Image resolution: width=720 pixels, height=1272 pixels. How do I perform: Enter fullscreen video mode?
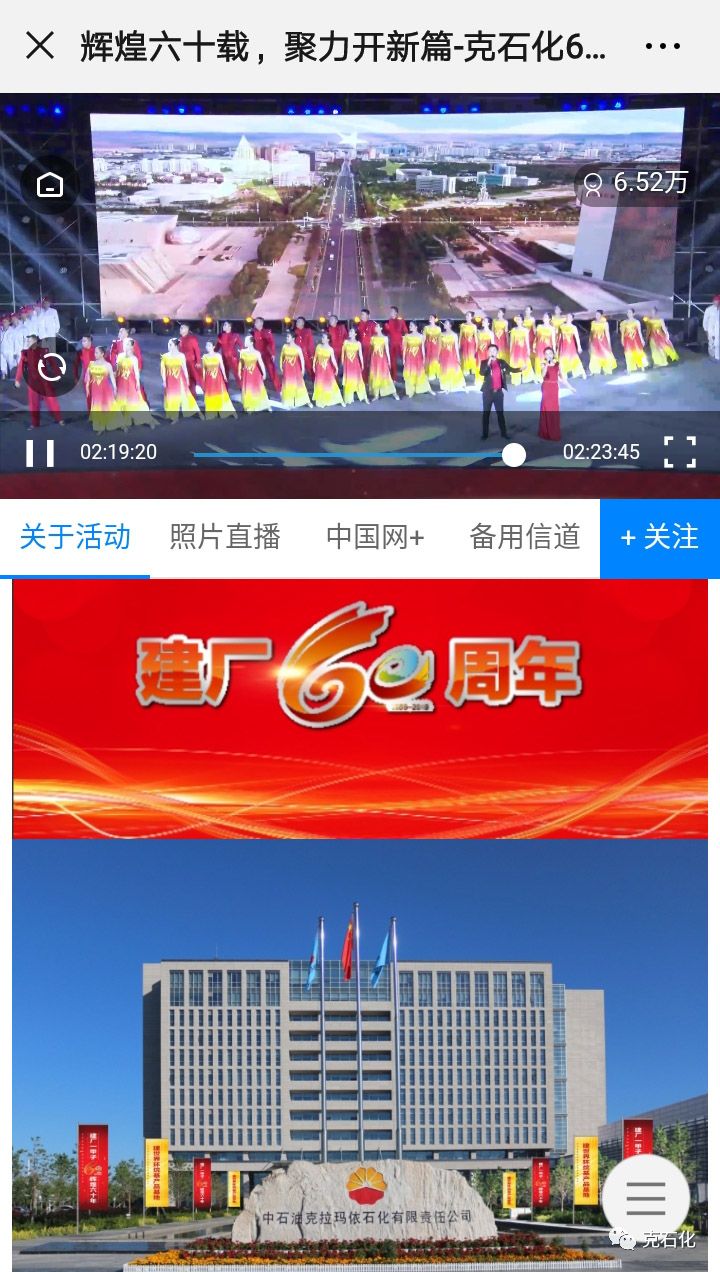[x=680, y=452]
